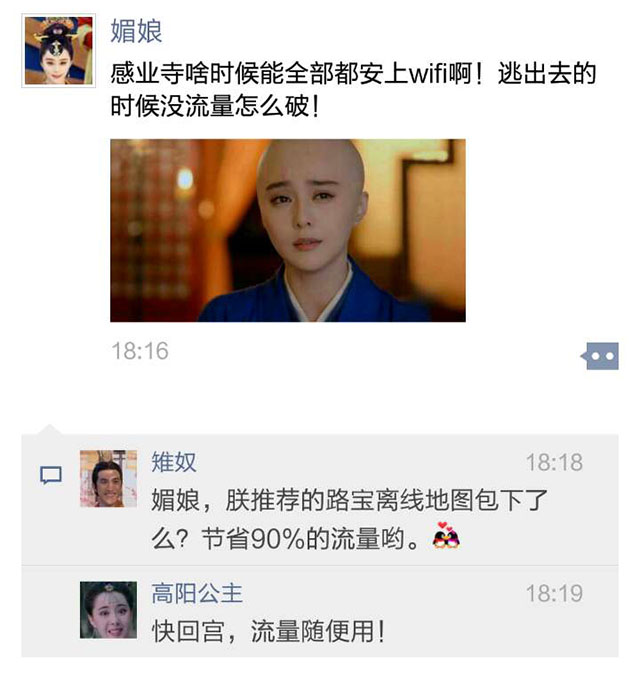Tap the poster name 媚娘
This screenshot has width=640, height=676.
click(x=136, y=32)
